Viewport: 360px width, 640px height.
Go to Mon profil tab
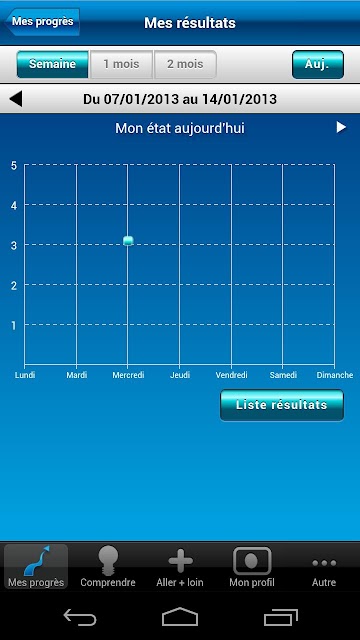point(252,567)
